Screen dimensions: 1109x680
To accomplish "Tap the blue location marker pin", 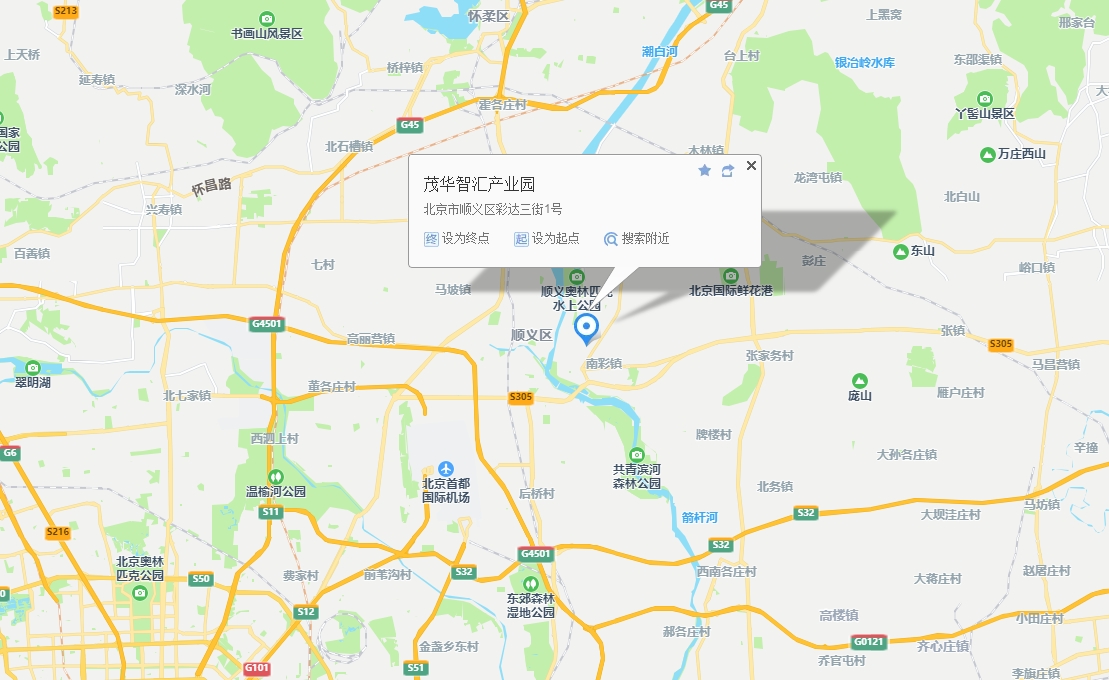I will [587, 327].
